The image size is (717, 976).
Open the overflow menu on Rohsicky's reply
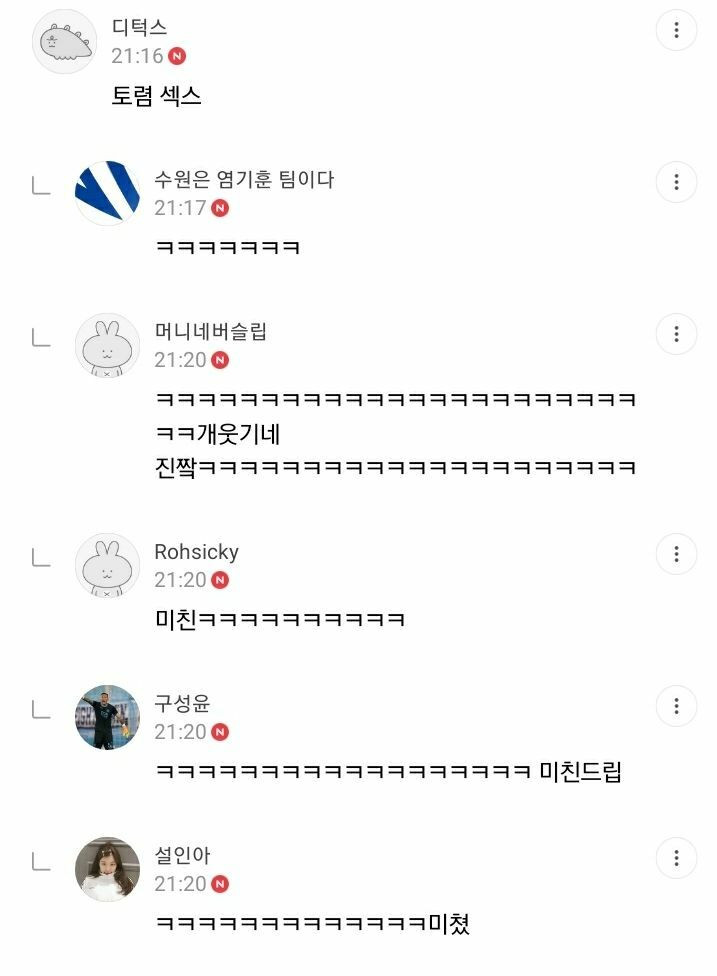pos(676,554)
